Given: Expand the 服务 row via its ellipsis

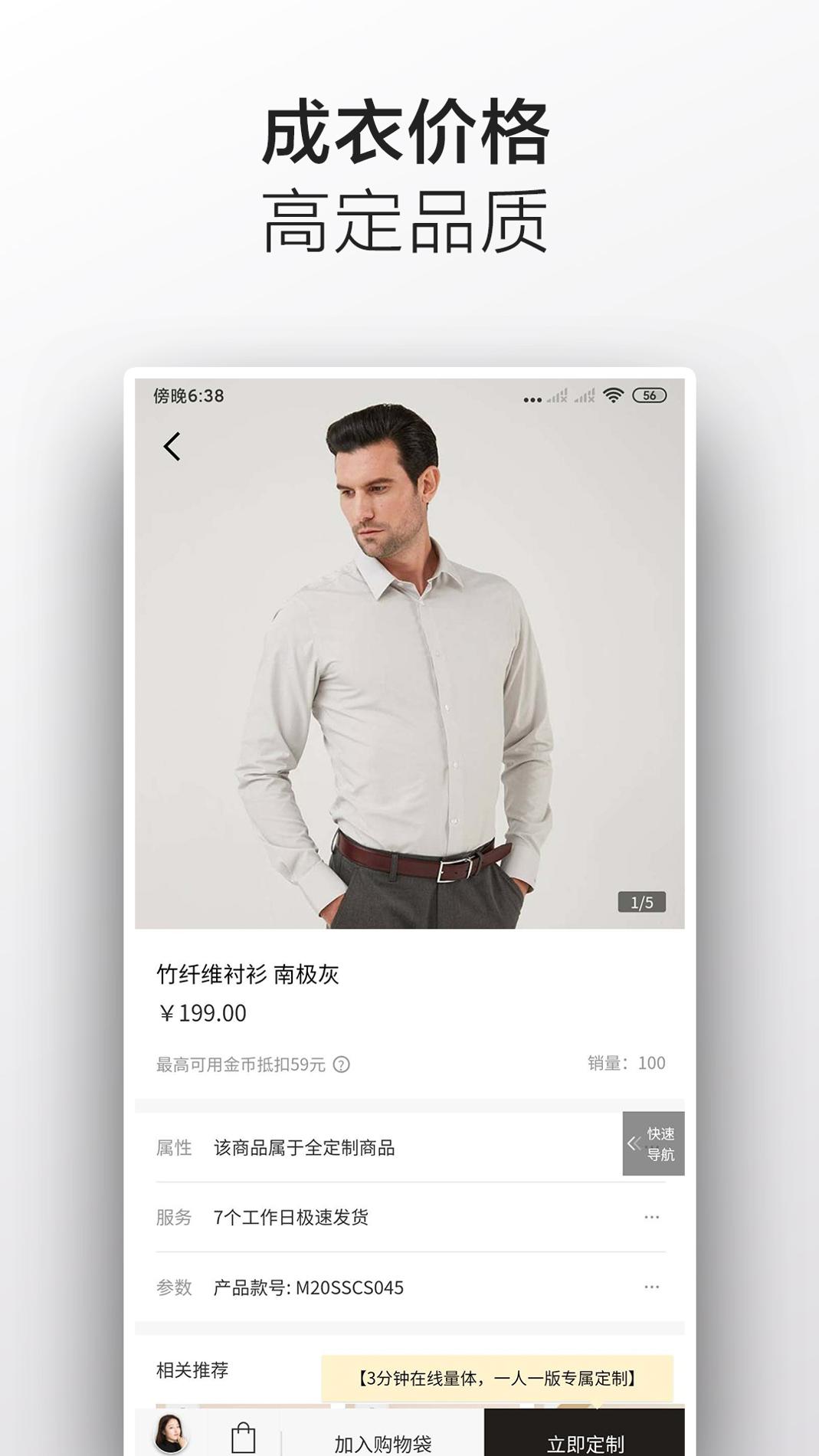Looking at the screenshot, I should (653, 1216).
